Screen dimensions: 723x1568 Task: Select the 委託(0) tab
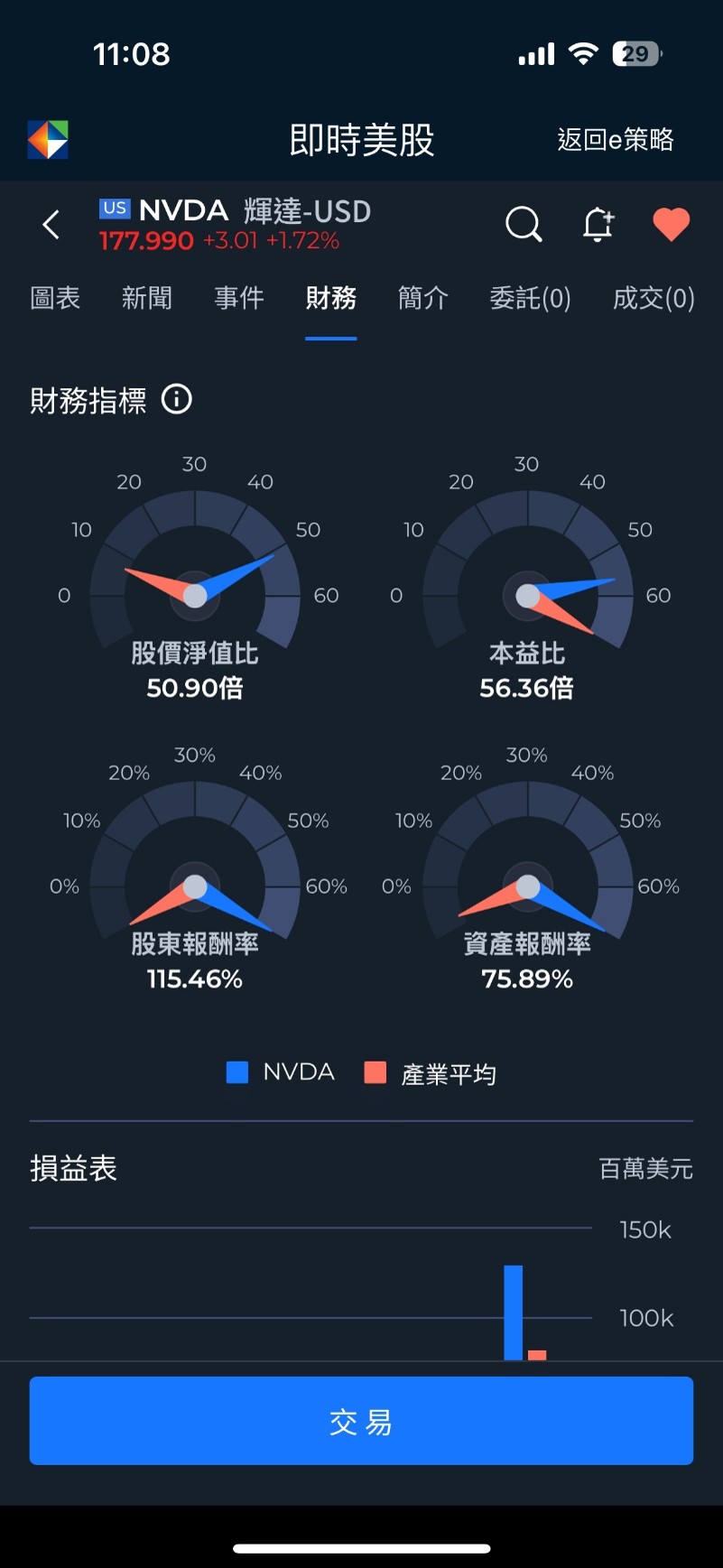tap(532, 299)
